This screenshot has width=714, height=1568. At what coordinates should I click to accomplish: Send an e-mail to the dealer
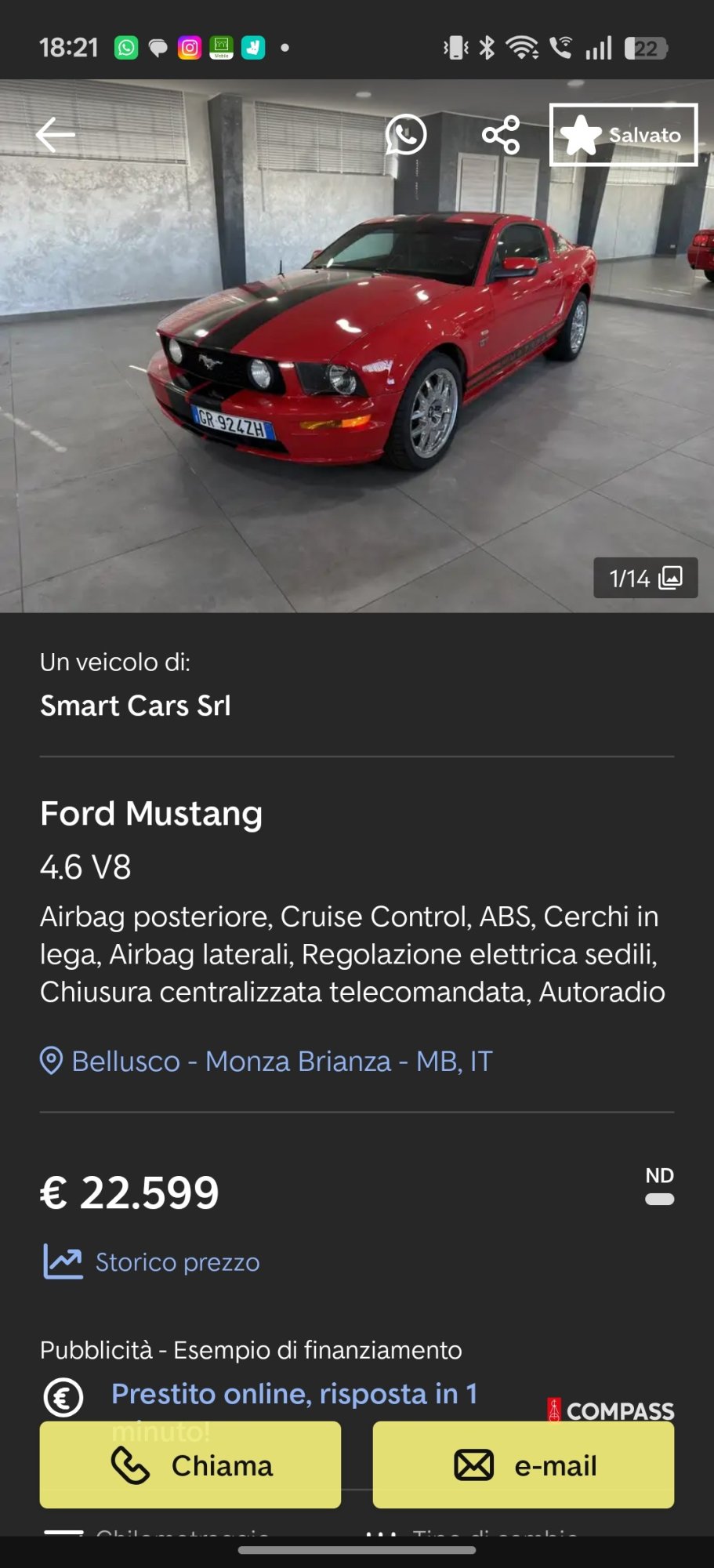pos(524,1465)
